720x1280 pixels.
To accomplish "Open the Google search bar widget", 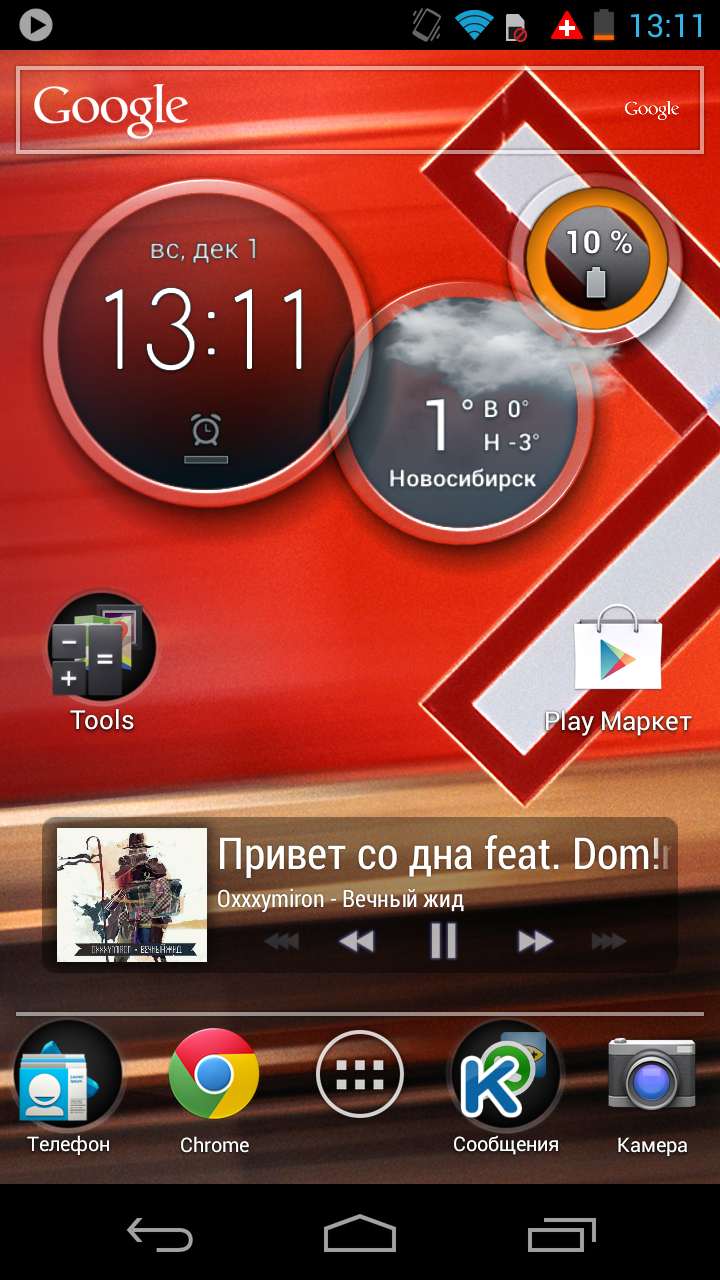I will click(360, 109).
